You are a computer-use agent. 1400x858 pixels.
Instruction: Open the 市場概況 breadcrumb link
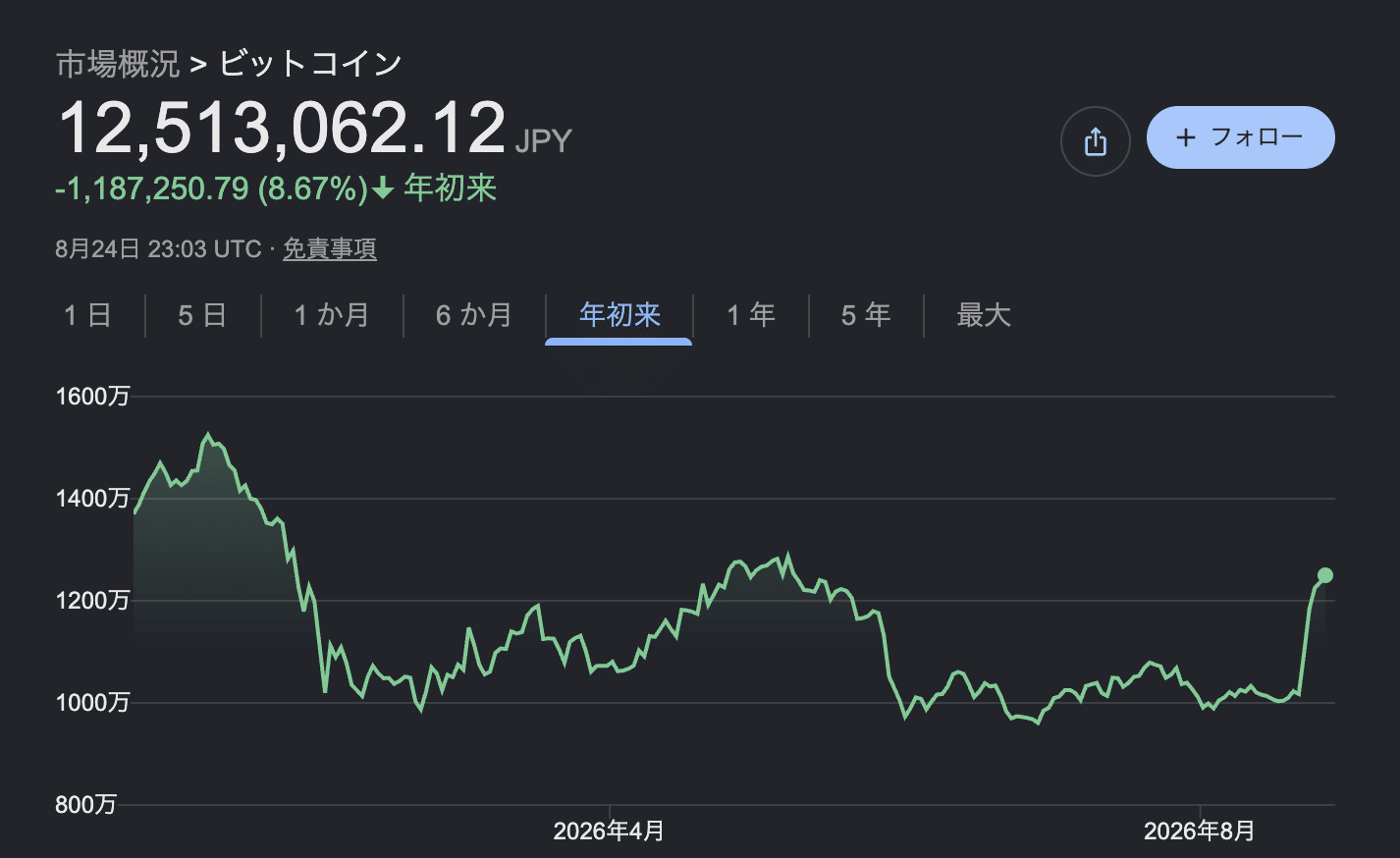pyautogui.click(x=118, y=64)
